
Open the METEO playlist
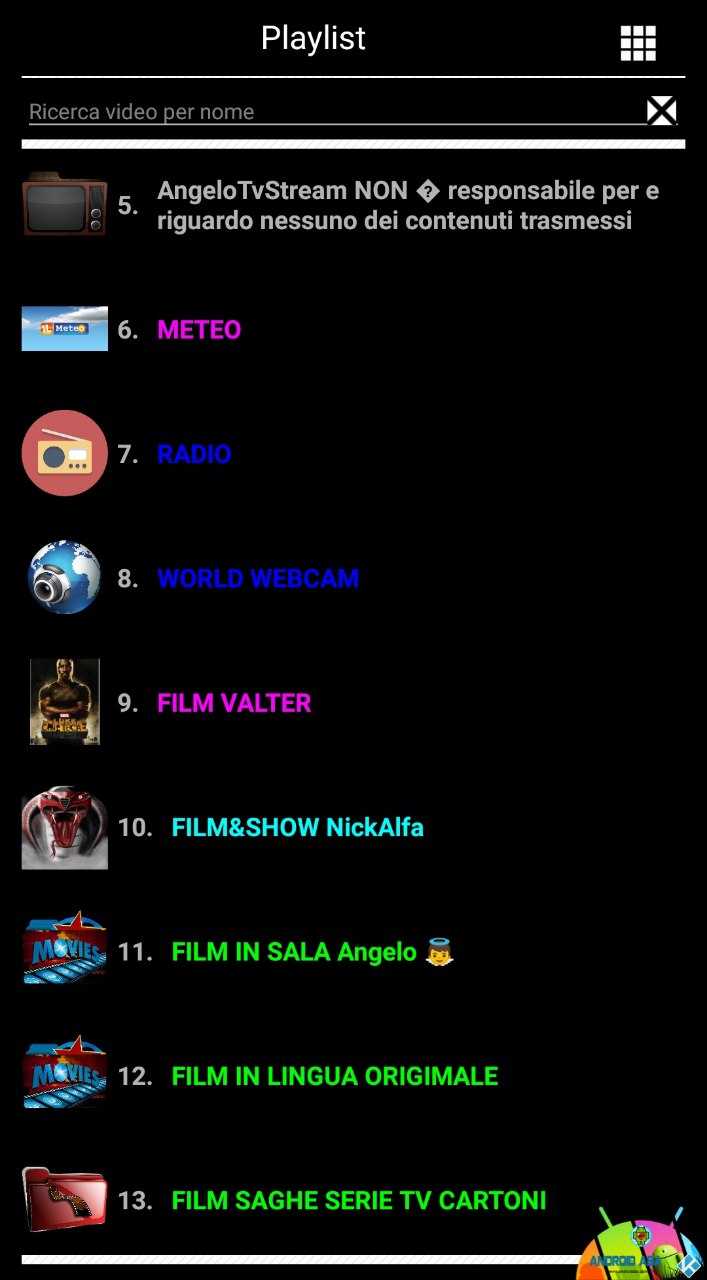coord(199,330)
